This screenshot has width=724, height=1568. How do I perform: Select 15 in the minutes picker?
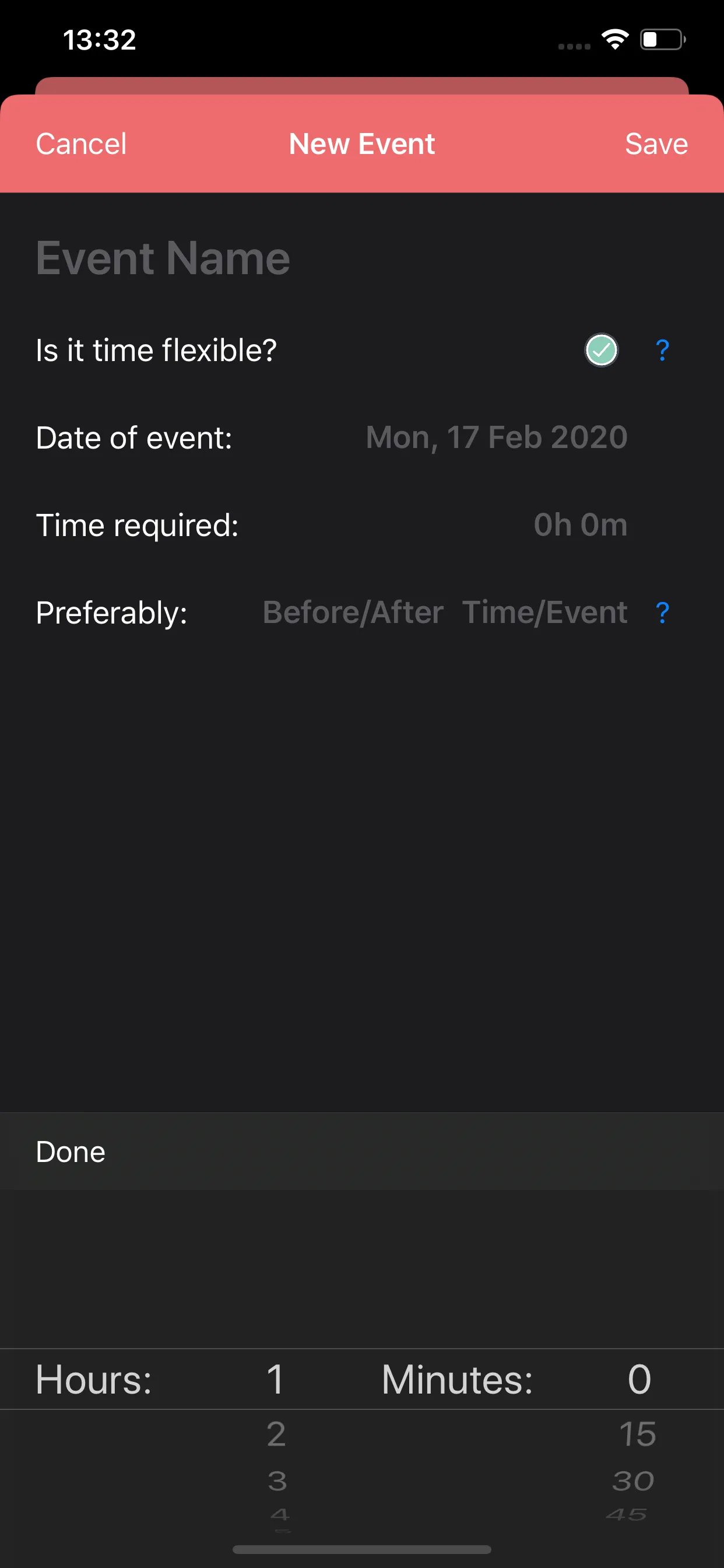tap(638, 1434)
